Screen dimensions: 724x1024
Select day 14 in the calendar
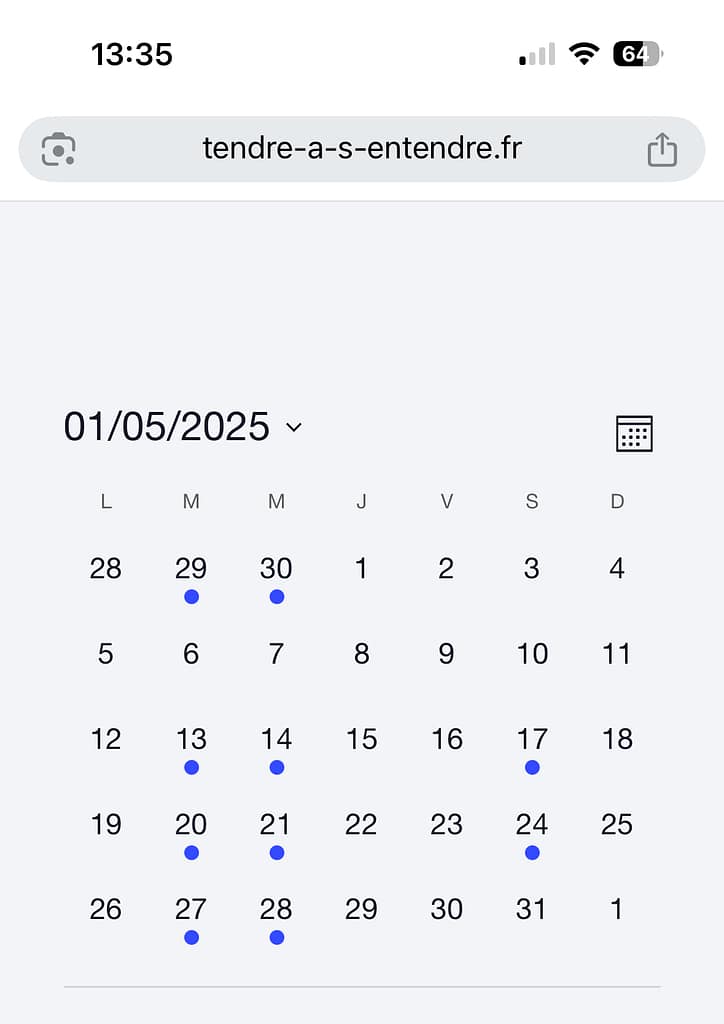click(276, 741)
